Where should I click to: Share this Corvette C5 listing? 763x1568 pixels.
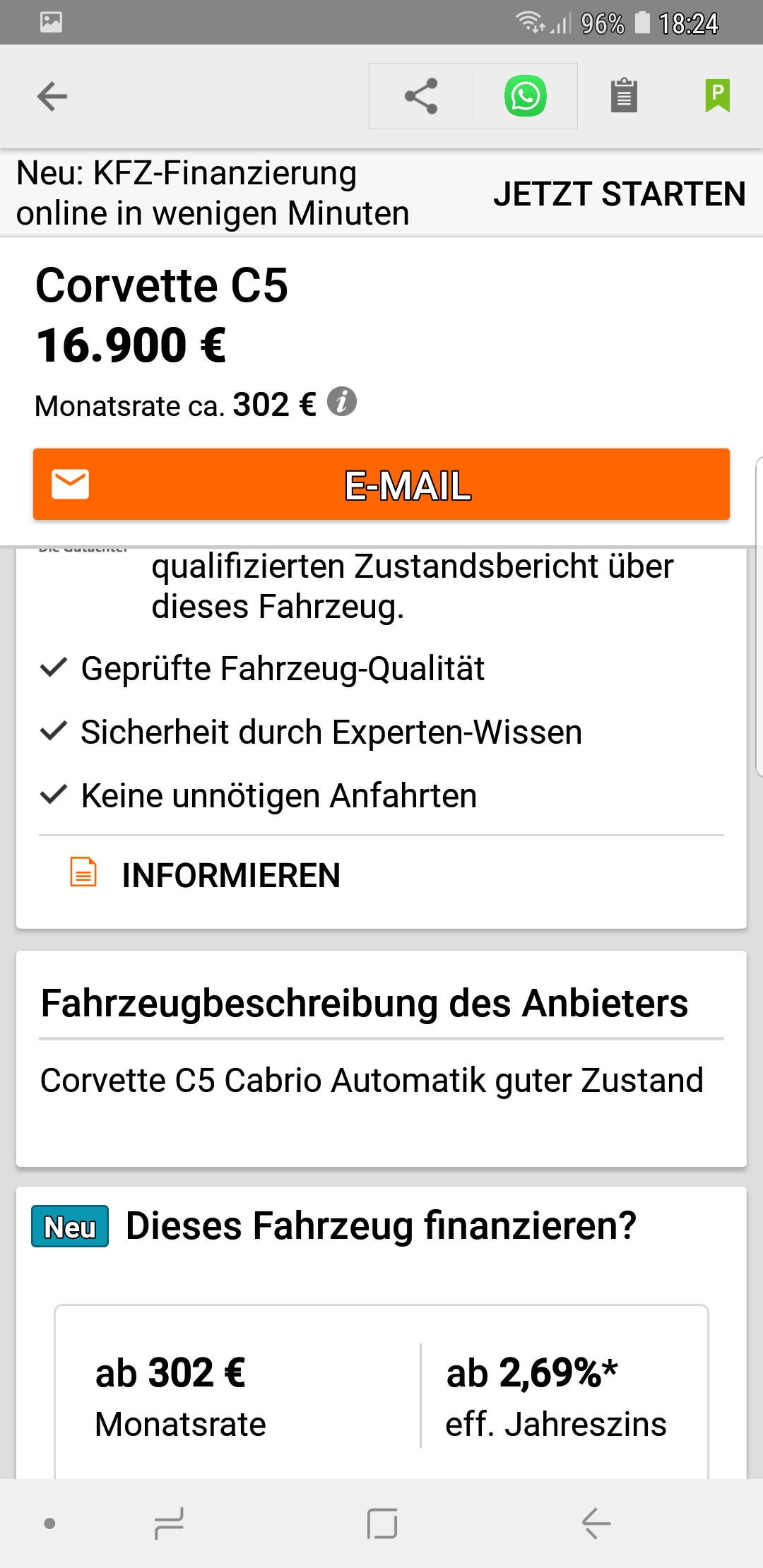click(x=421, y=97)
